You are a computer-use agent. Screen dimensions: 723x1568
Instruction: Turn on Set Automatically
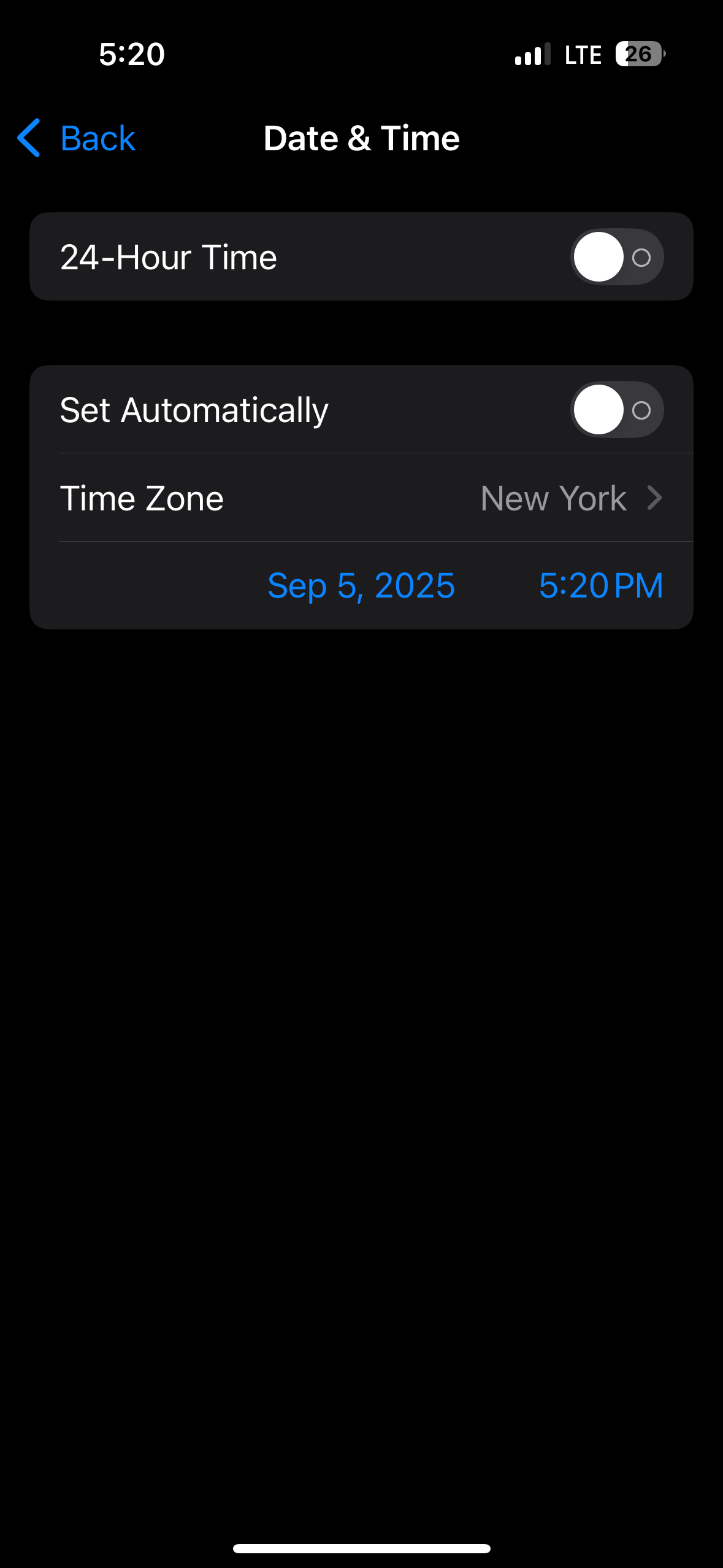(x=617, y=410)
